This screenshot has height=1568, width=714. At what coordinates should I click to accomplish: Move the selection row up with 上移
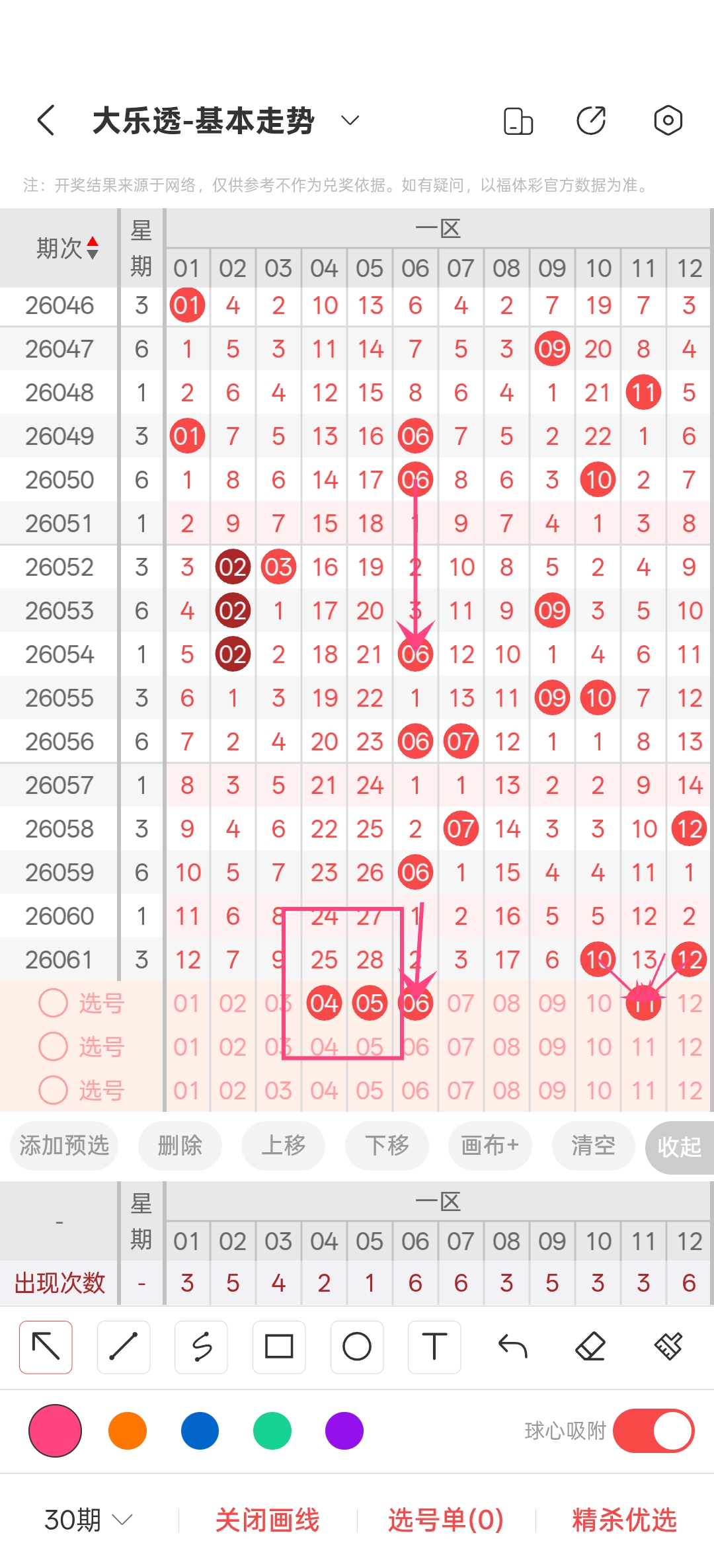[x=283, y=1146]
